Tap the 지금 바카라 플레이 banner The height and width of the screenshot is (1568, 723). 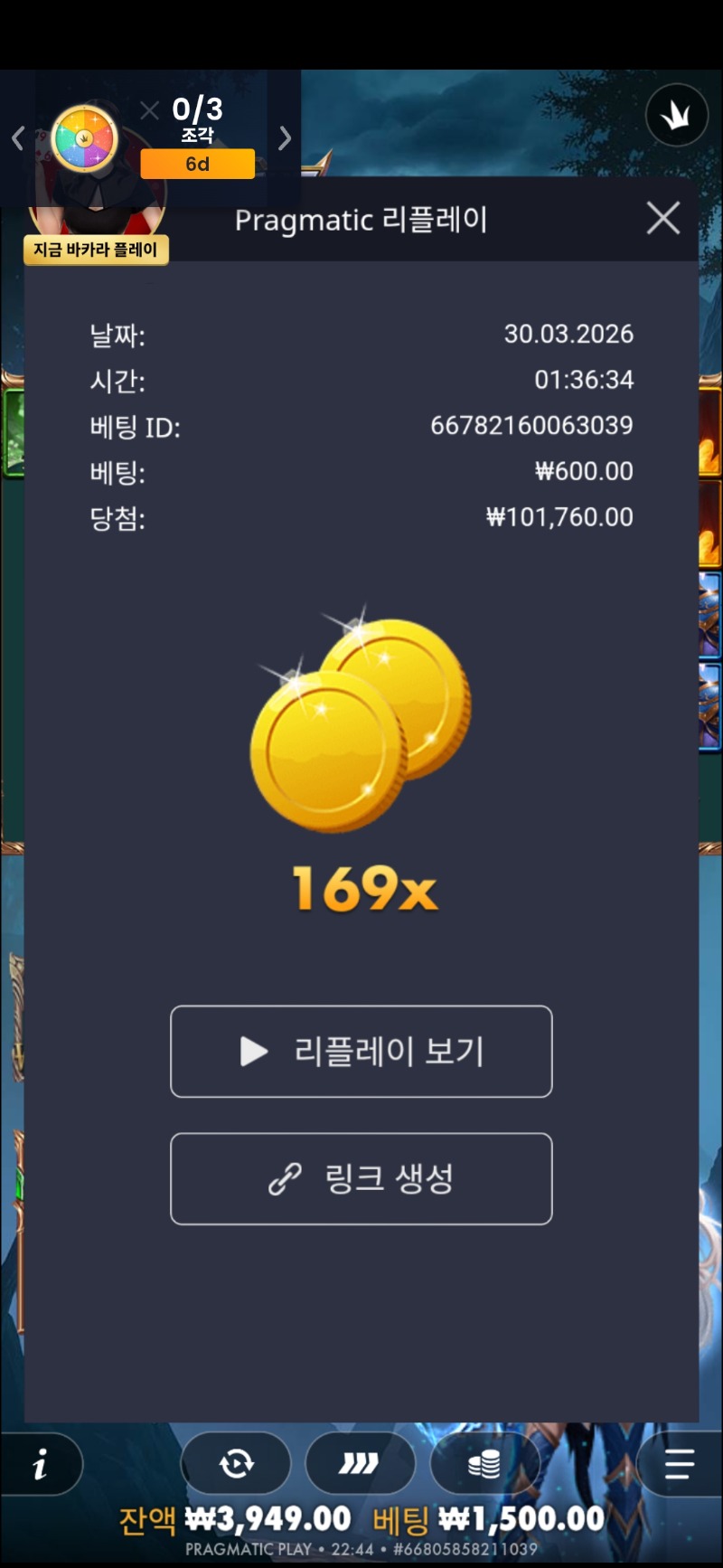96,250
